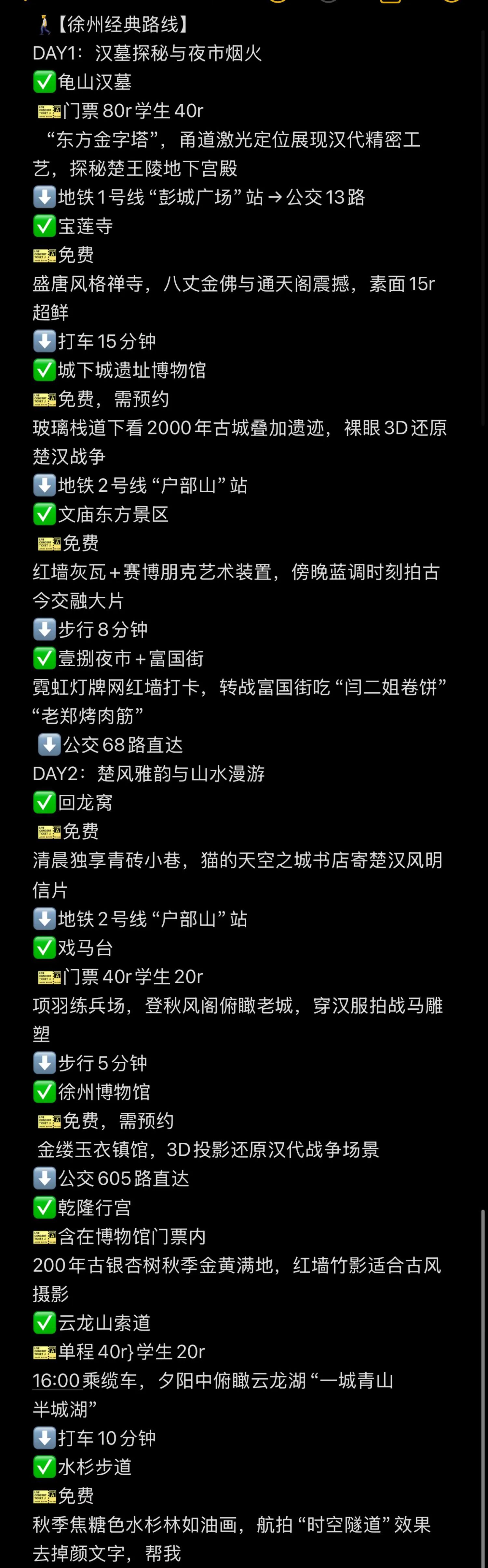Tap the note text after 帮我 to edit
488x1568 pixels.
click(x=189, y=1553)
